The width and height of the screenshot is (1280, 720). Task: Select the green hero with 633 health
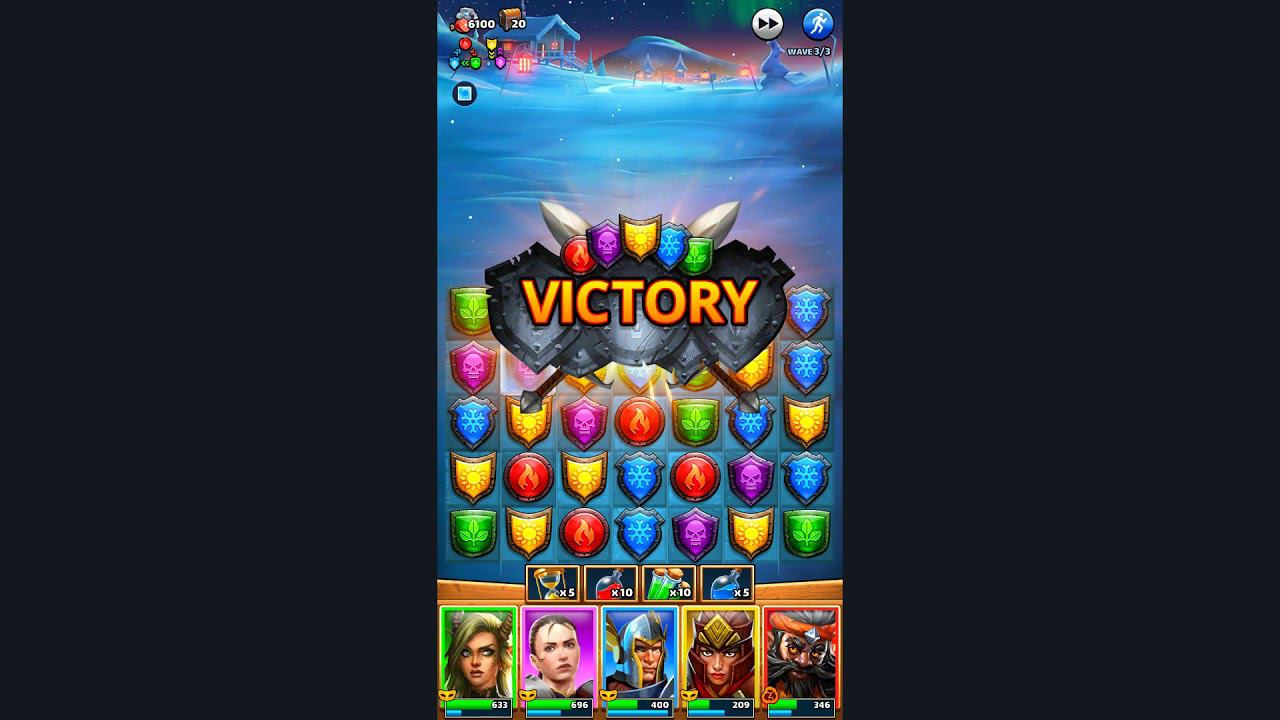click(478, 655)
